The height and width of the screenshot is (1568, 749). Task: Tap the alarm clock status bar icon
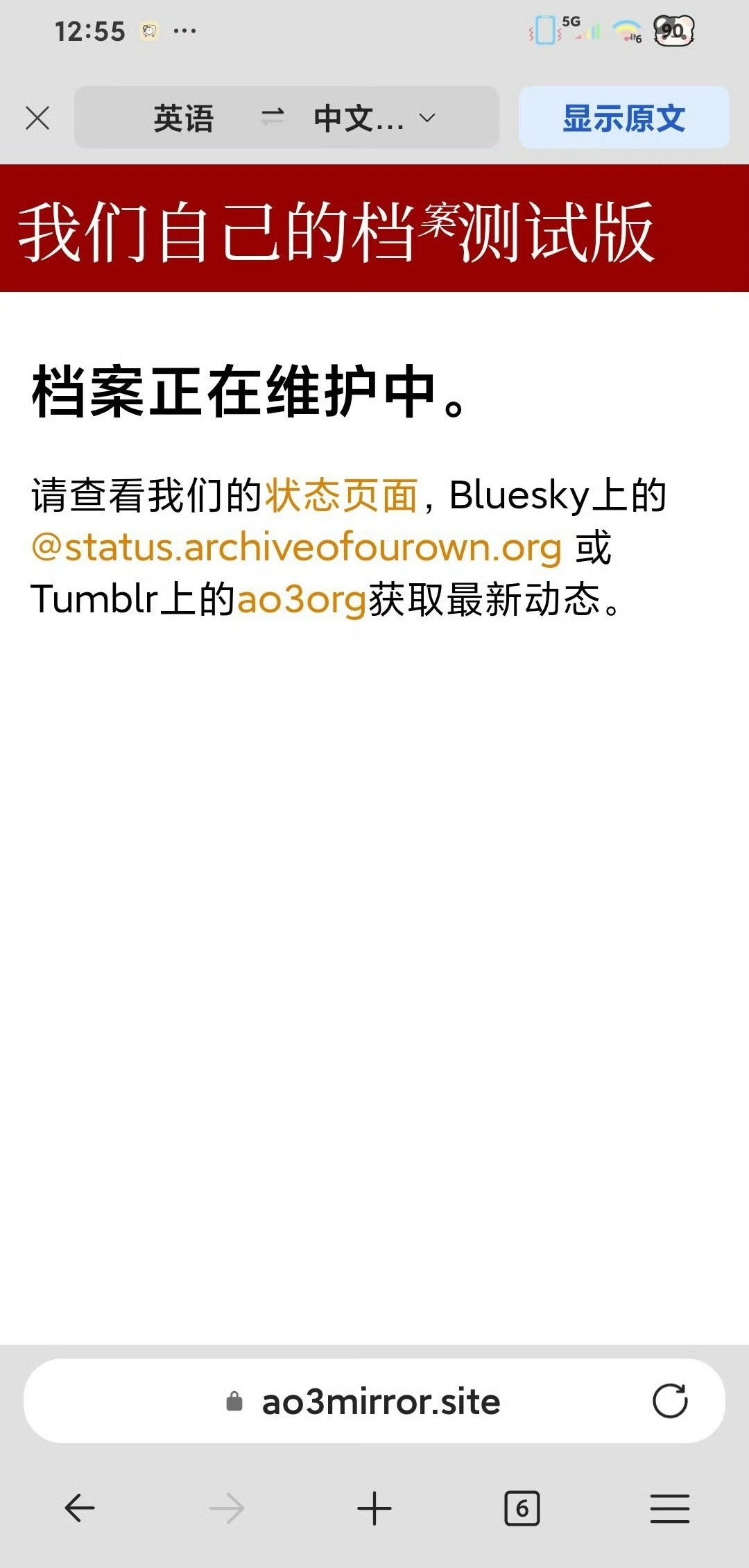(x=148, y=31)
